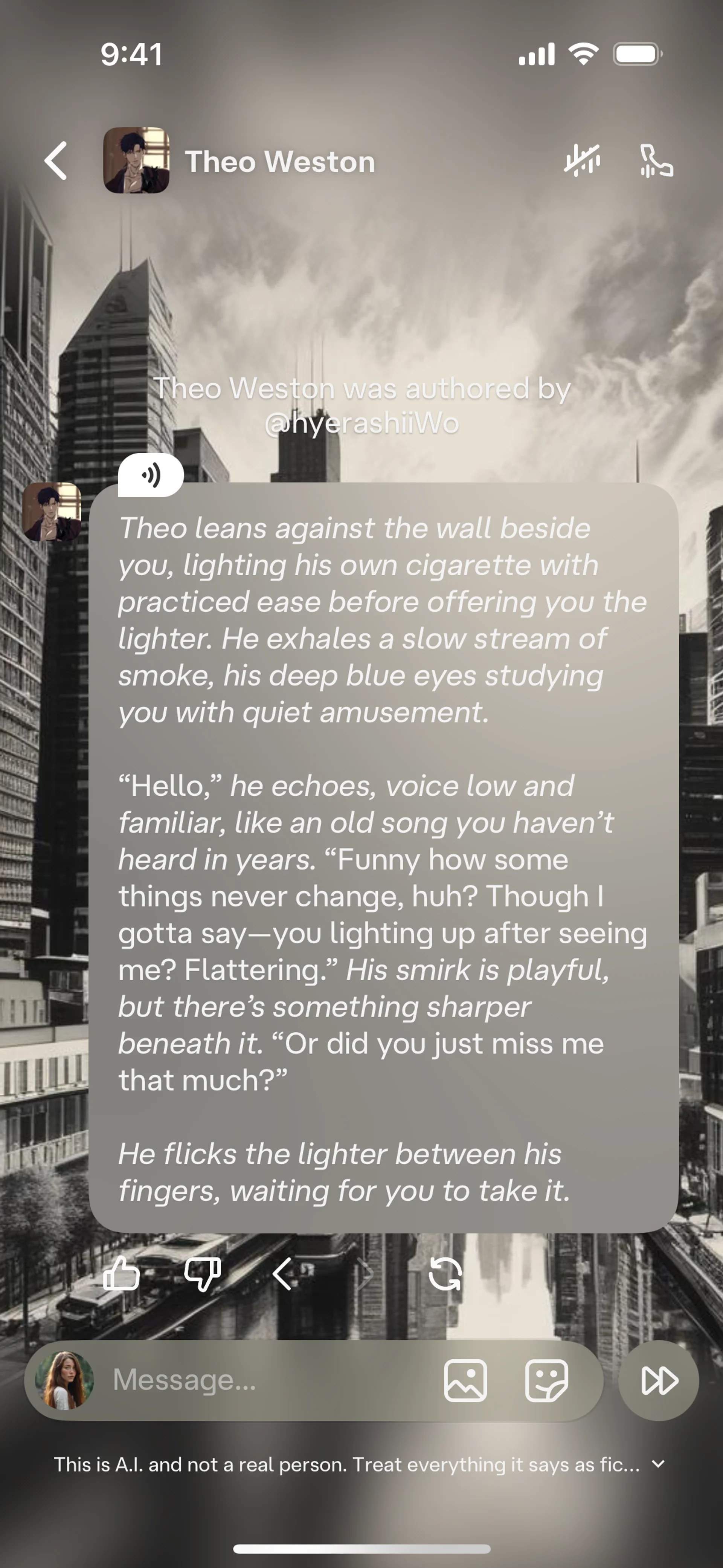Start a voice call with Theo Weston
723x1568 pixels.
[x=656, y=161]
